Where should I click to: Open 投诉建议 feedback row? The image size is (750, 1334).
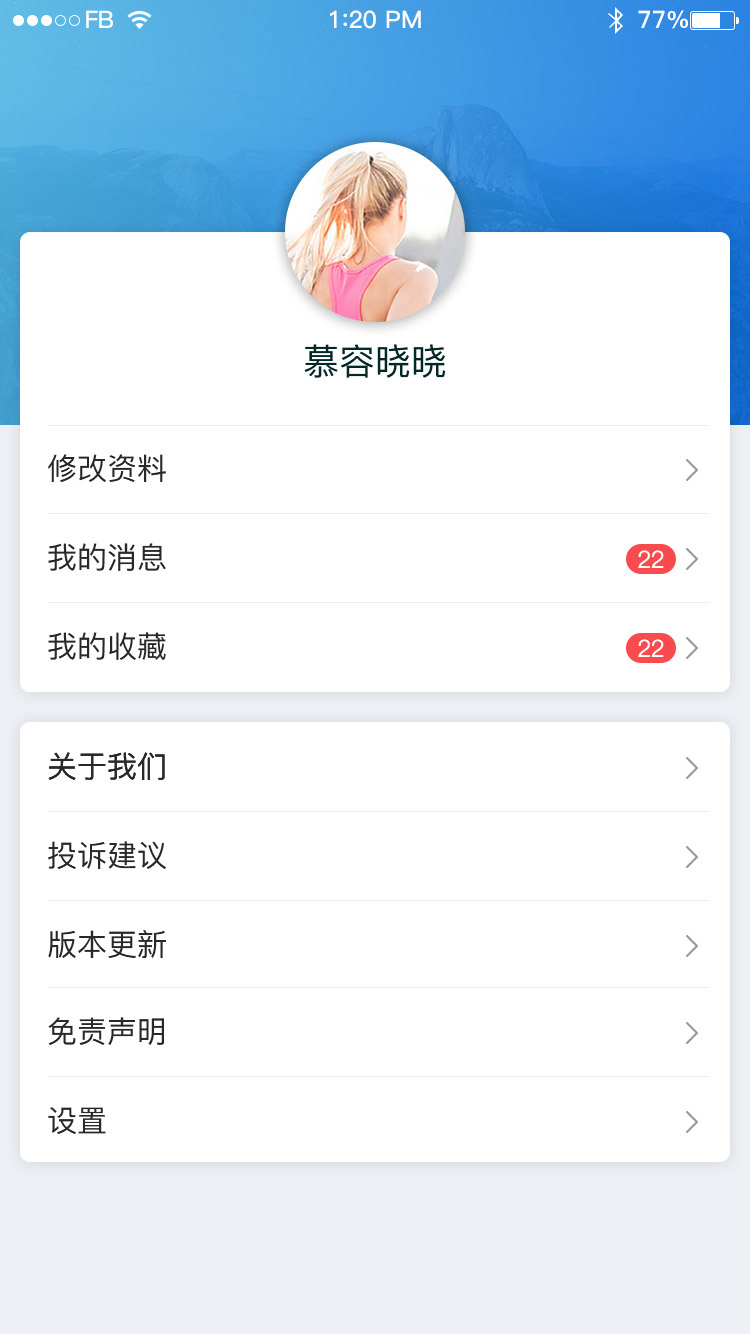tap(375, 856)
